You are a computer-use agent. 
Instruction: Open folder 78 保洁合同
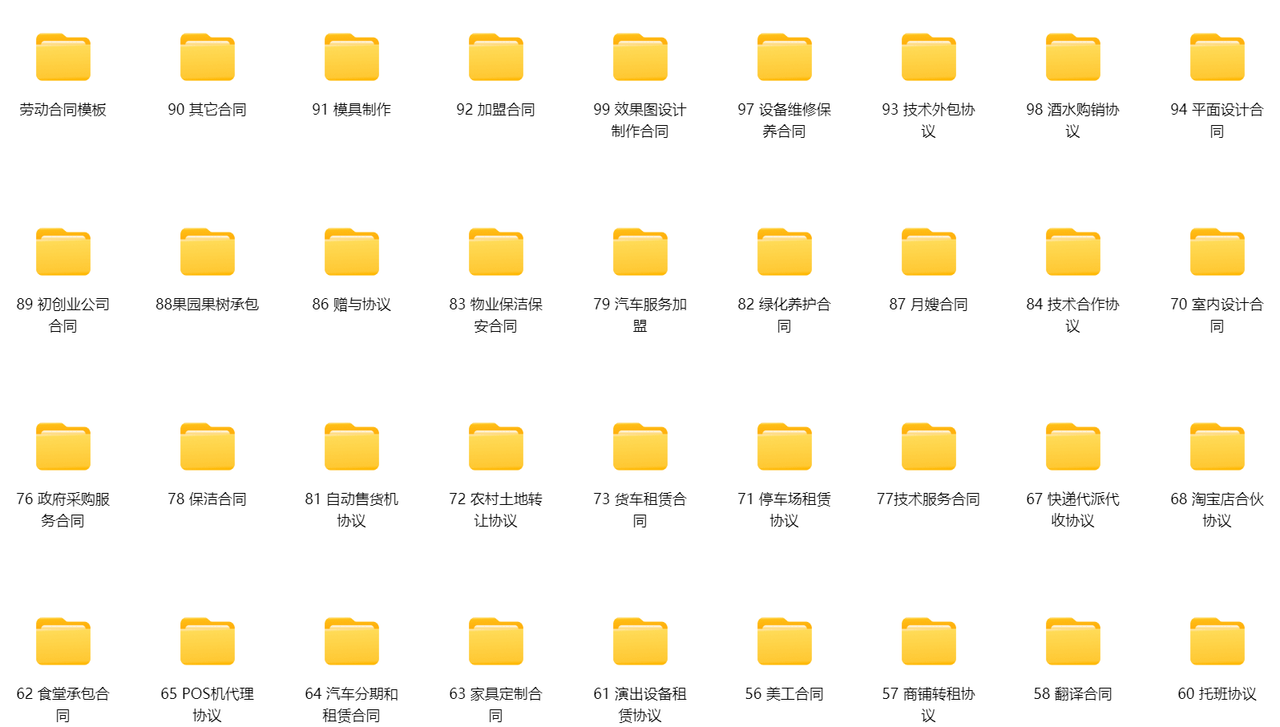point(207,447)
